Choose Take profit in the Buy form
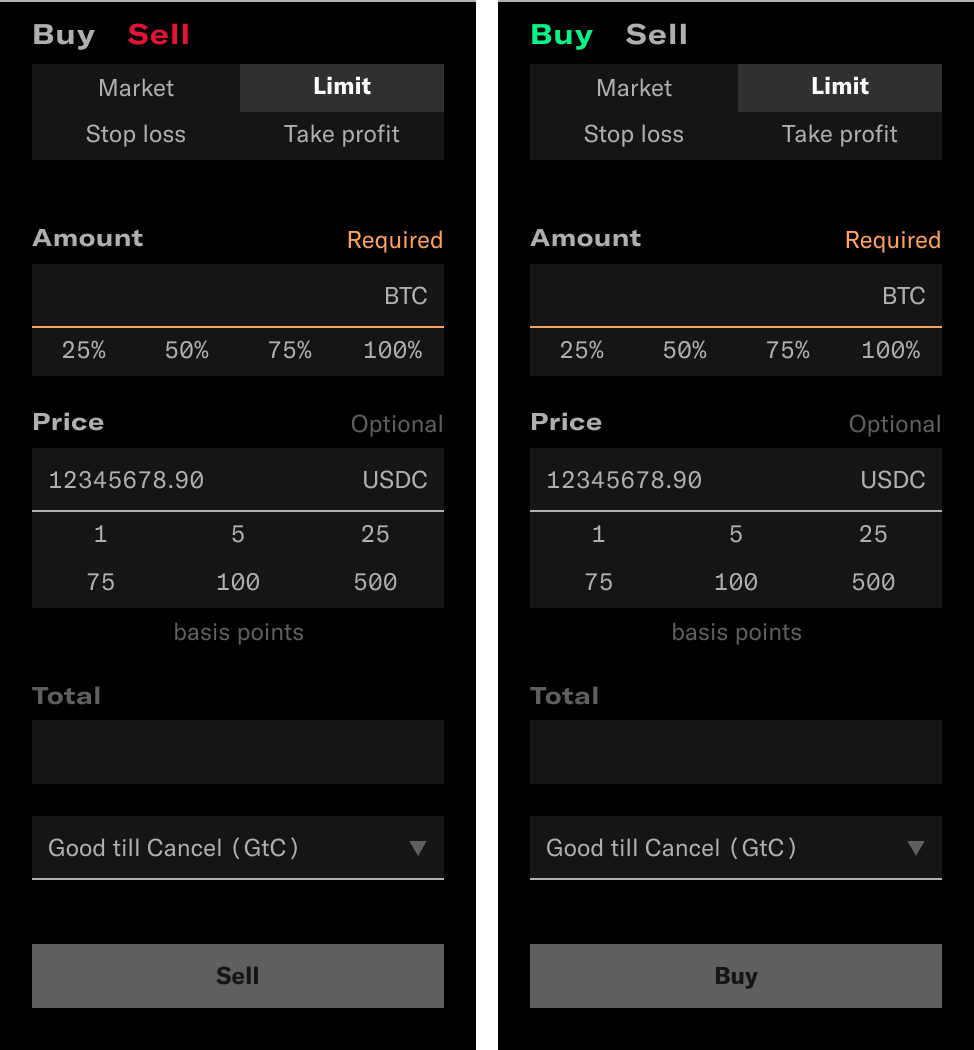Screen dimensions: 974x1050 click(x=840, y=135)
